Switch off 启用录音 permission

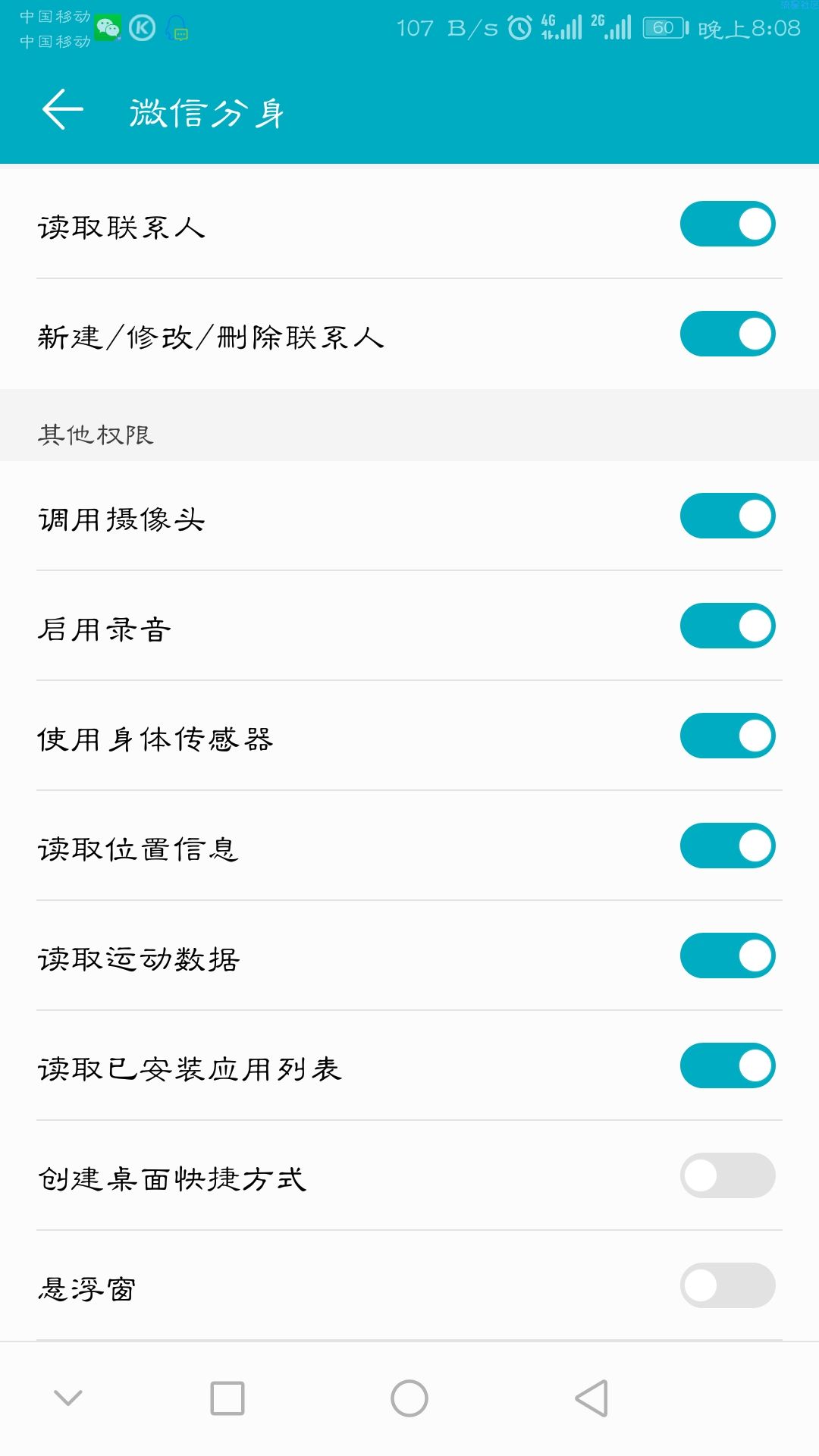click(x=727, y=626)
